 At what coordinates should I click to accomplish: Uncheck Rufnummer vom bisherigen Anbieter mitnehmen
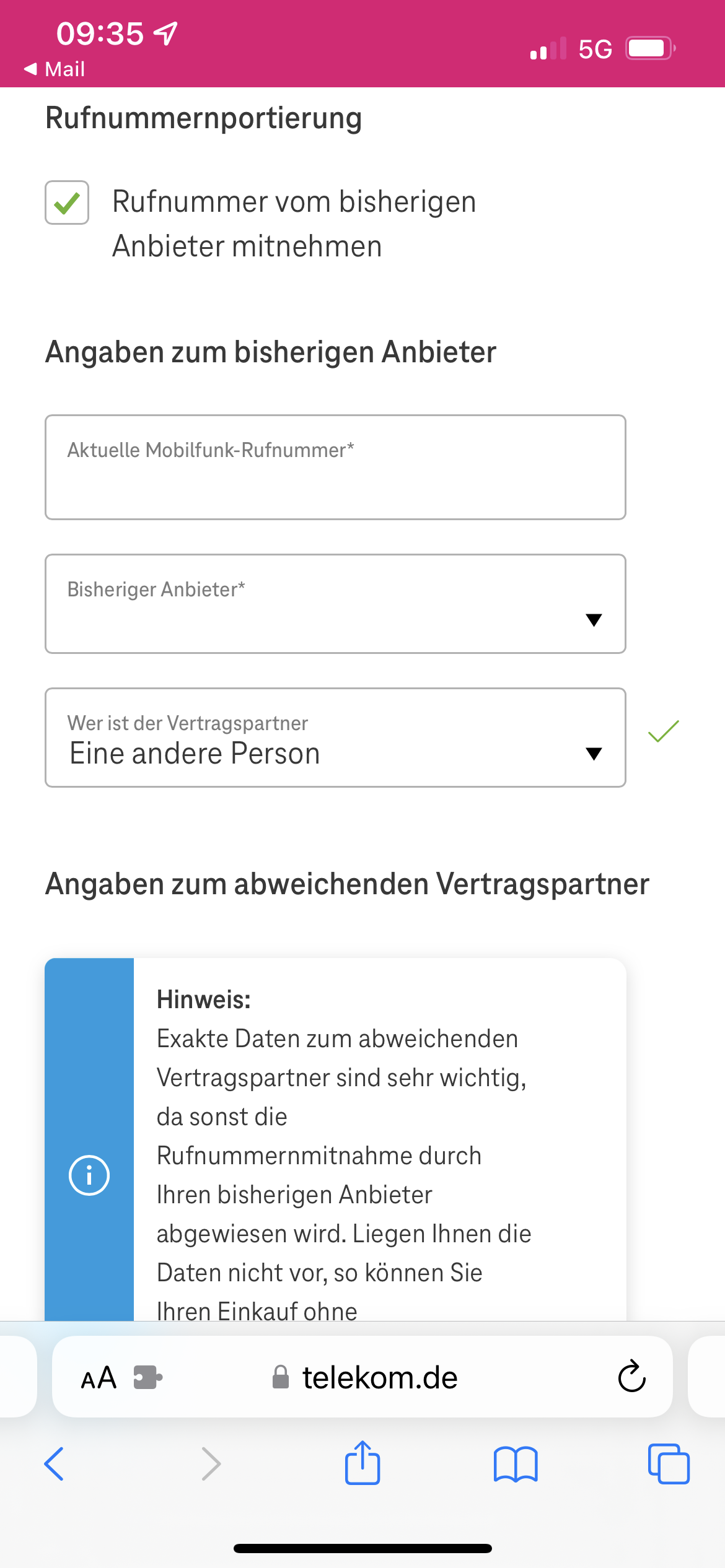click(x=67, y=203)
